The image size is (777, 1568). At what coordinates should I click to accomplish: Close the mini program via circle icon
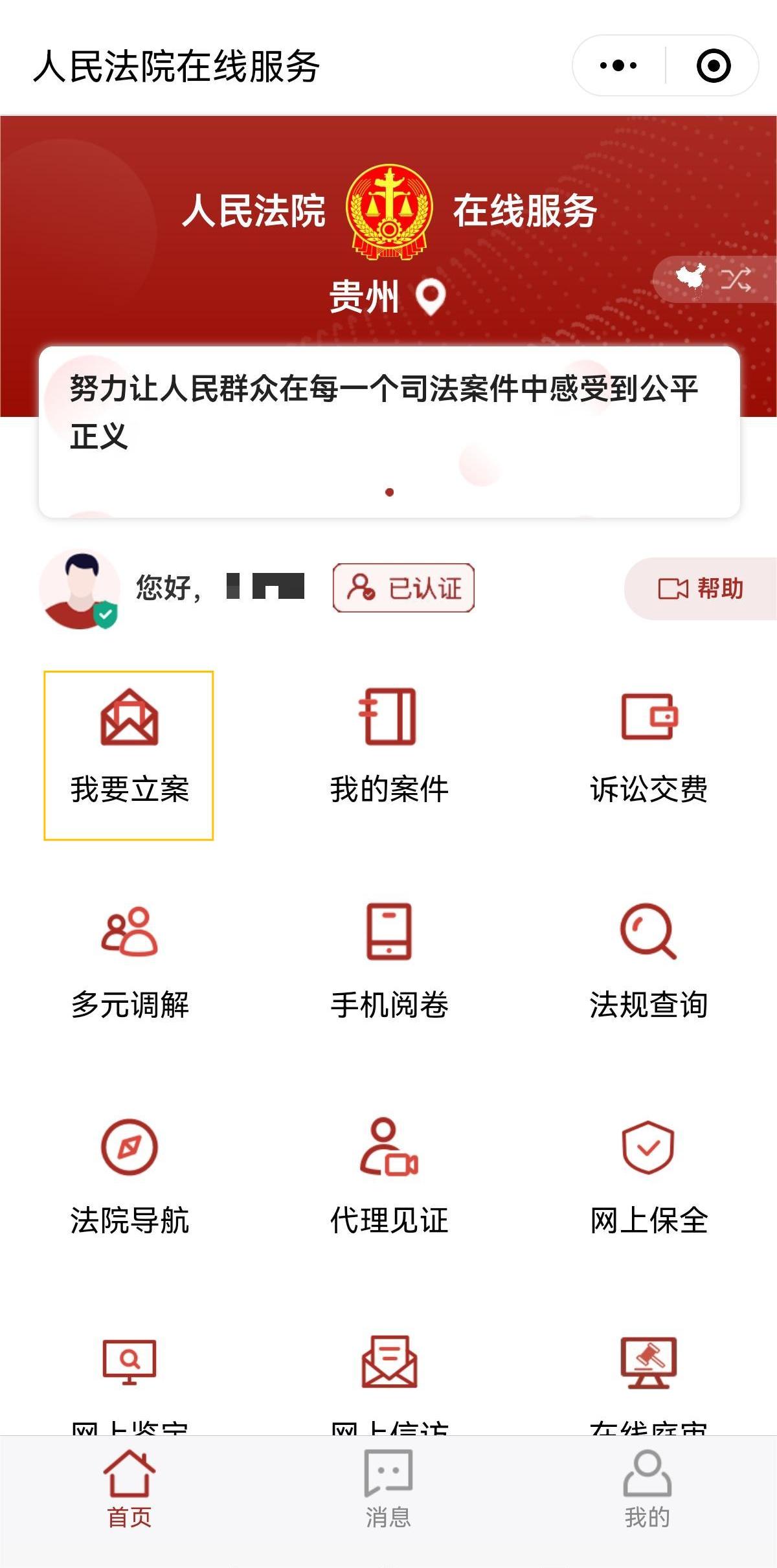714,65
